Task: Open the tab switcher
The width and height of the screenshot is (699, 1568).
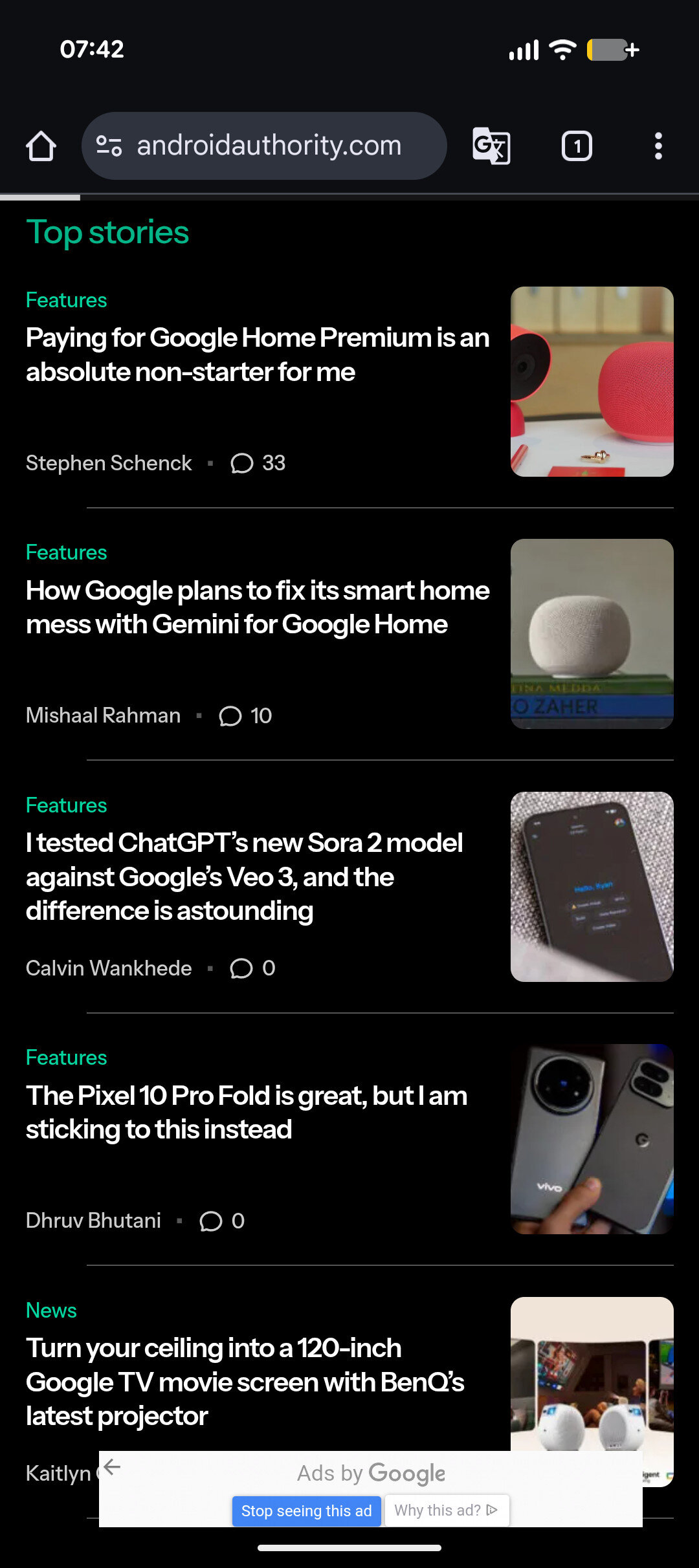Action: coord(576,146)
